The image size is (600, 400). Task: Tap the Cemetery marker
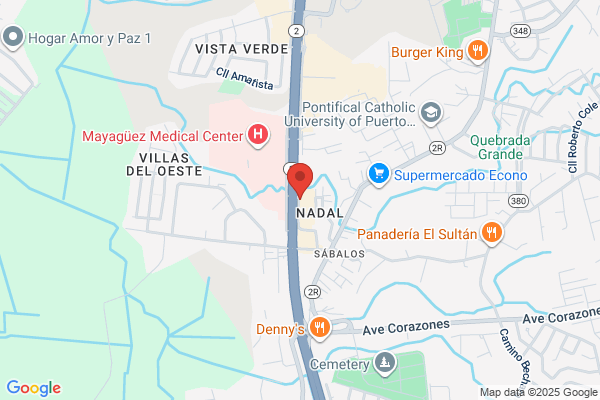pyautogui.click(x=385, y=363)
